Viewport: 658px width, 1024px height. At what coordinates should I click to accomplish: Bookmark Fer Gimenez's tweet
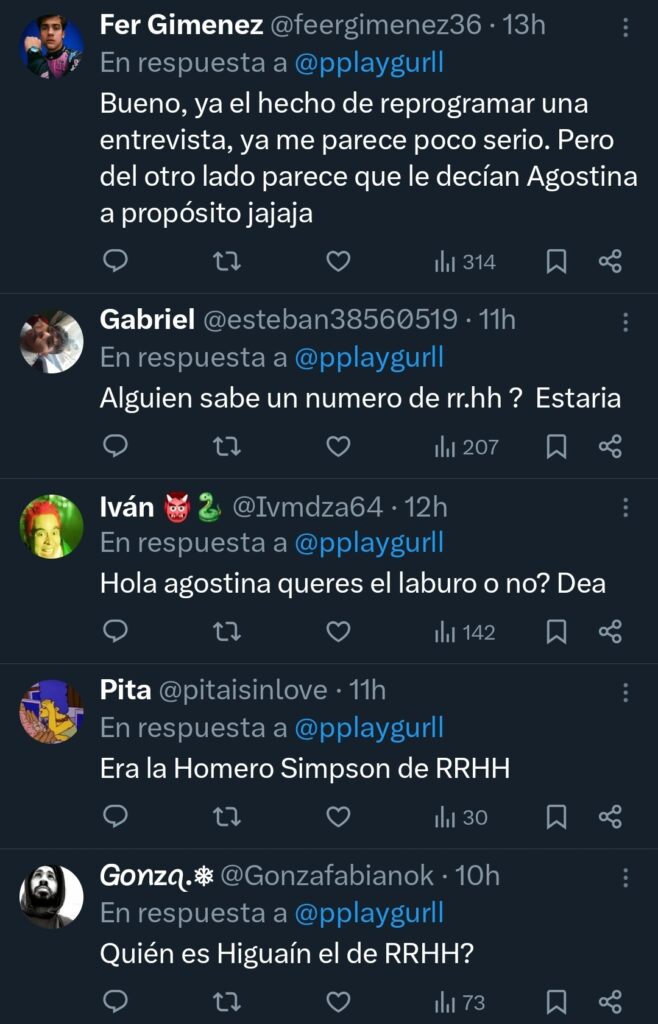point(557,262)
